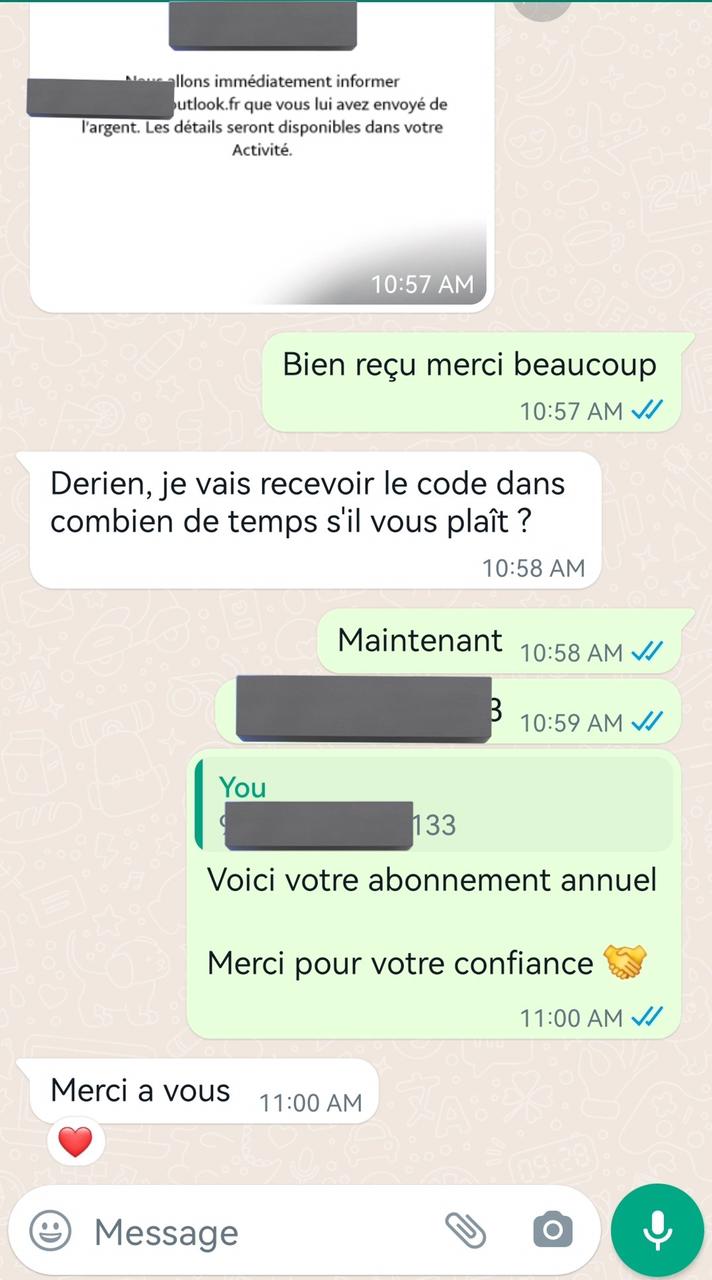Open the emoji picker
Screen dimensions: 712x1280
[50, 1231]
